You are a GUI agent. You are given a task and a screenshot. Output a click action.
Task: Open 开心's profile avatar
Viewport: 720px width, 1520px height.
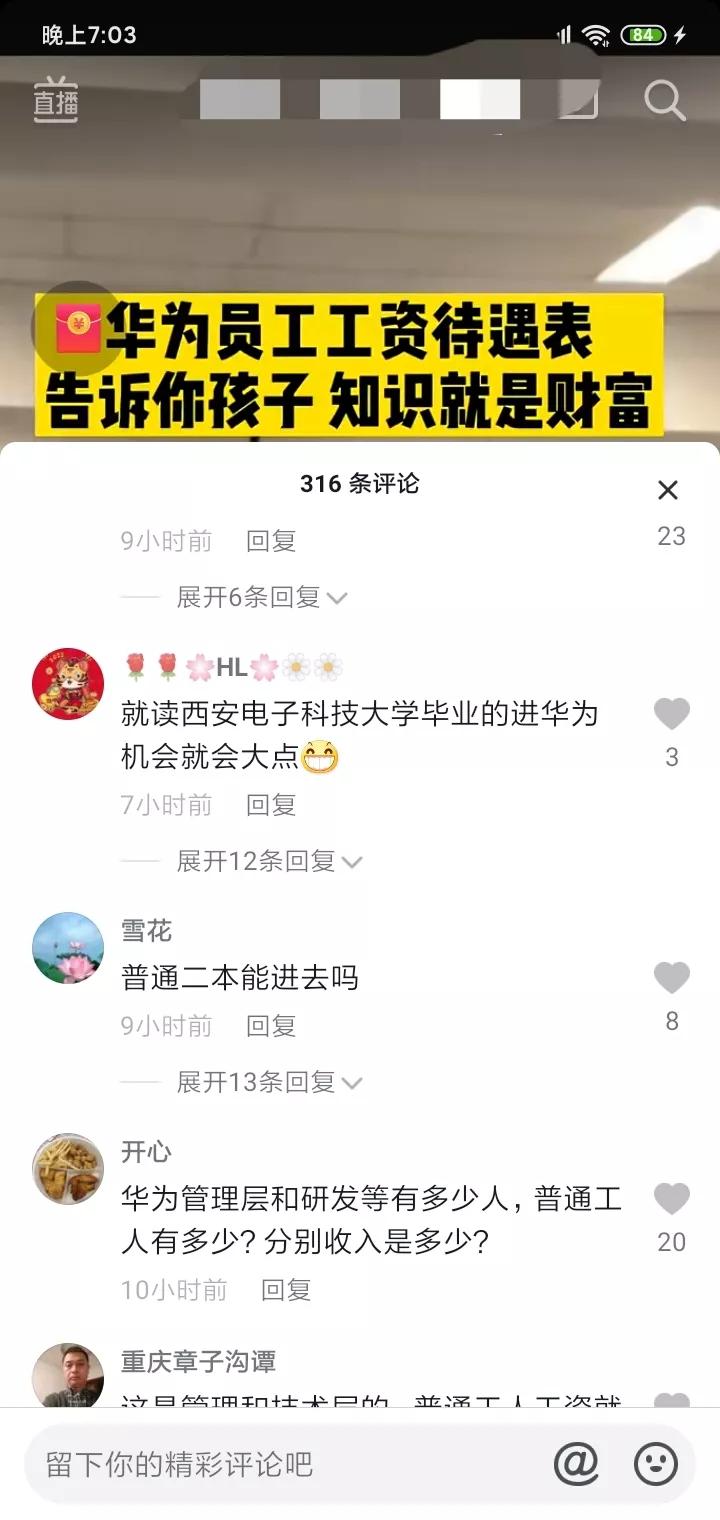pyautogui.click(x=67, y=1169)
